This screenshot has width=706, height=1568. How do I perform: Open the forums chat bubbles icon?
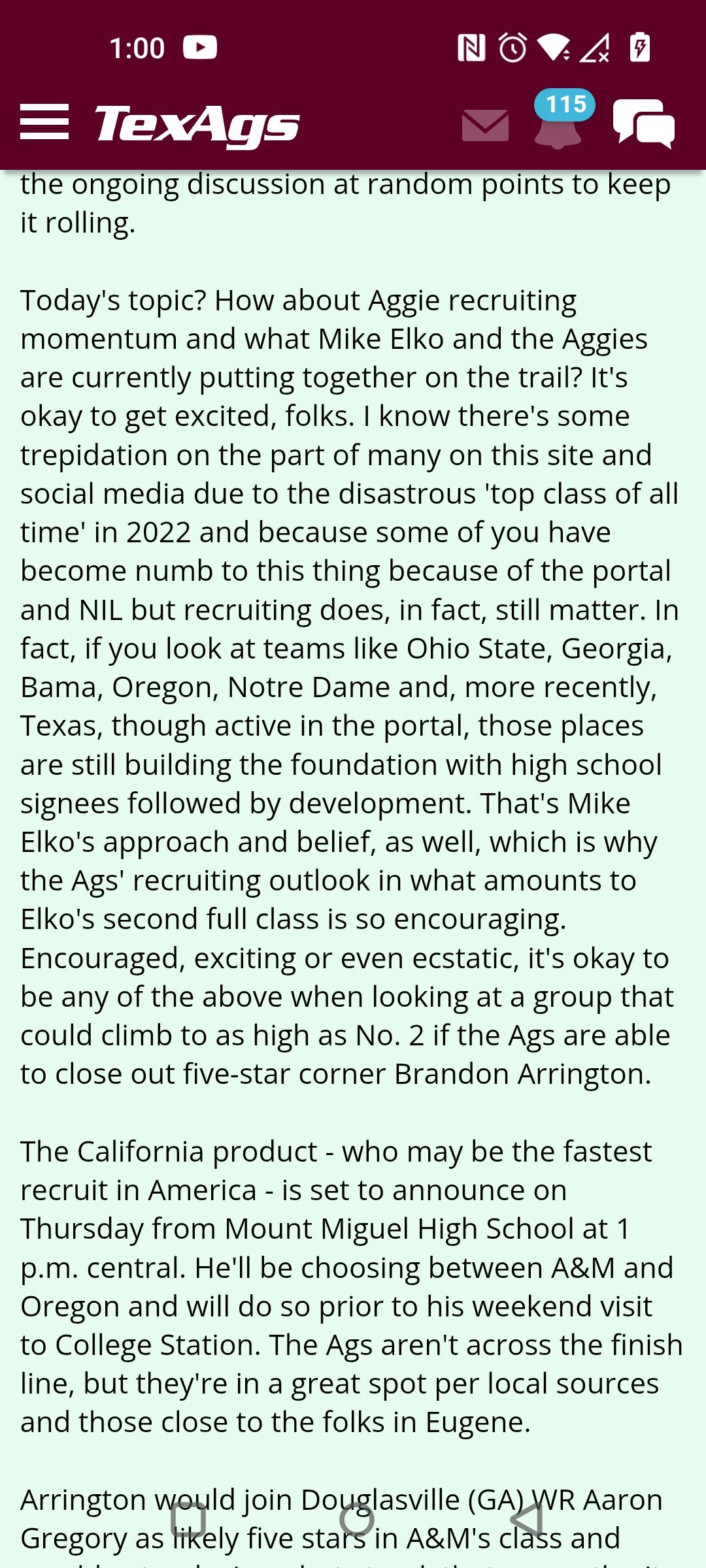[644, 123]
